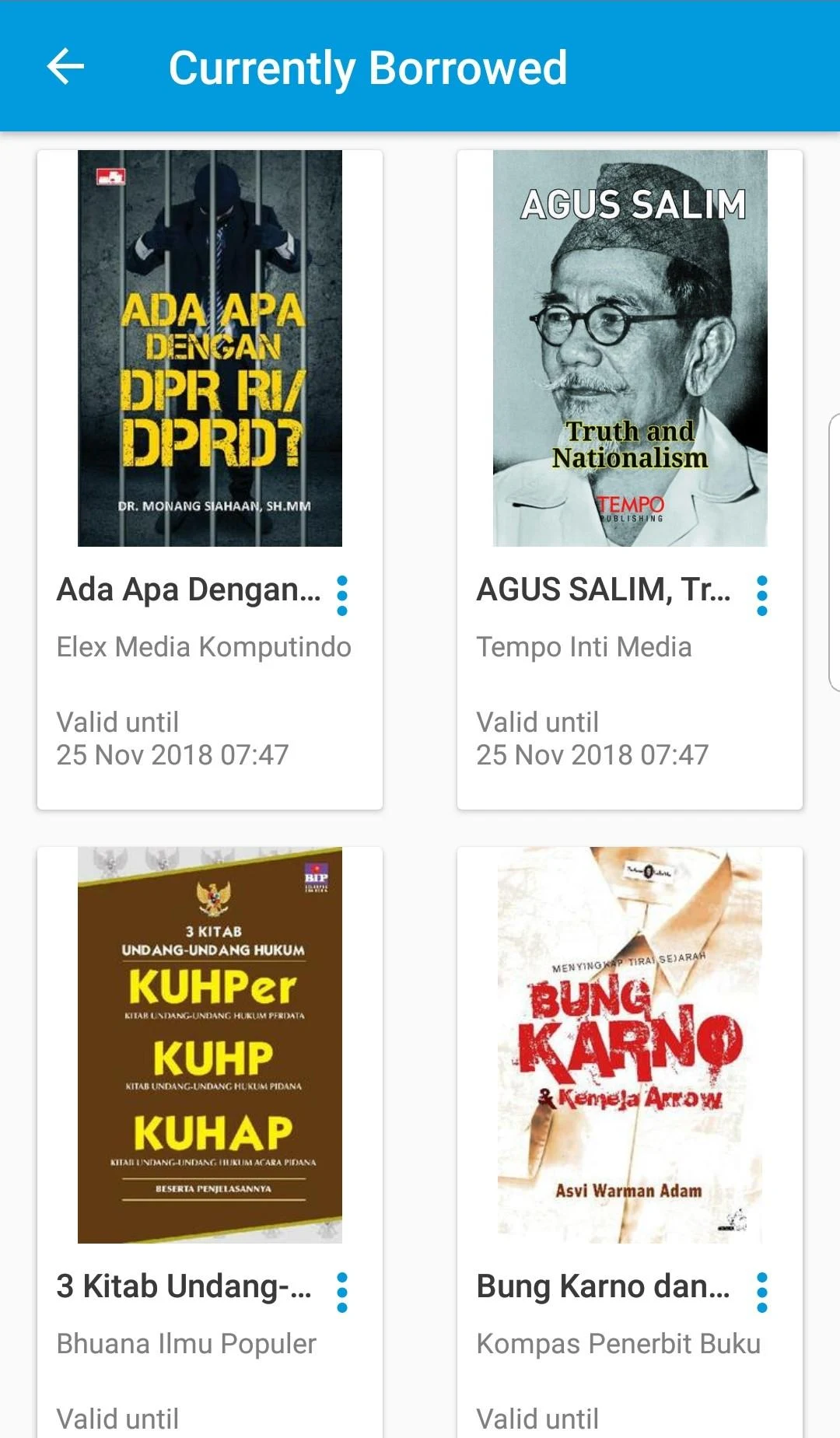Open the AGUS SALIM book cover
The width and height of the screenshot is (840, 1438).
coord(630,348)
